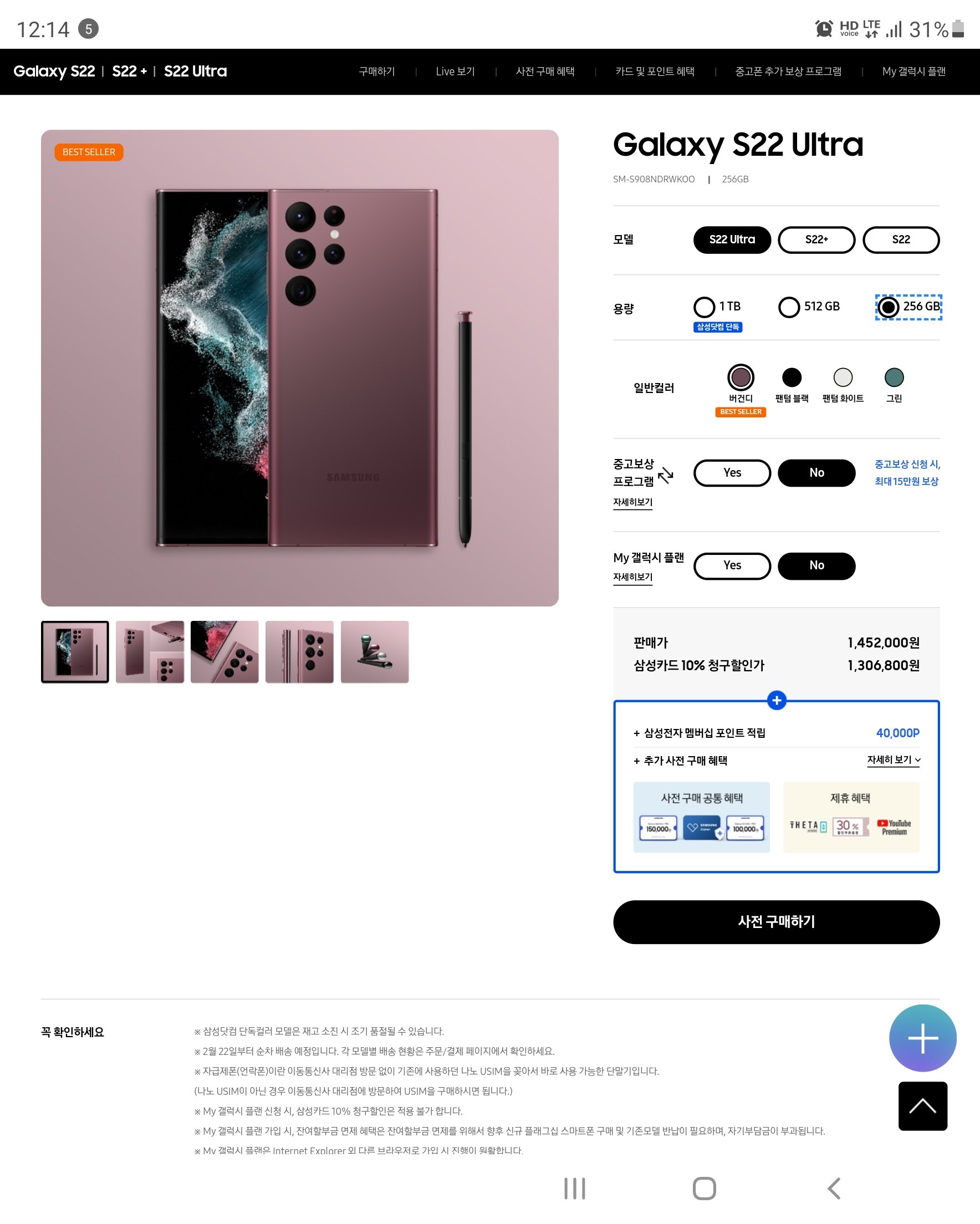This screenshot has width=980, height=1224.
Task: Open Live 보기 in the top nav
Action: pos(455,72)
